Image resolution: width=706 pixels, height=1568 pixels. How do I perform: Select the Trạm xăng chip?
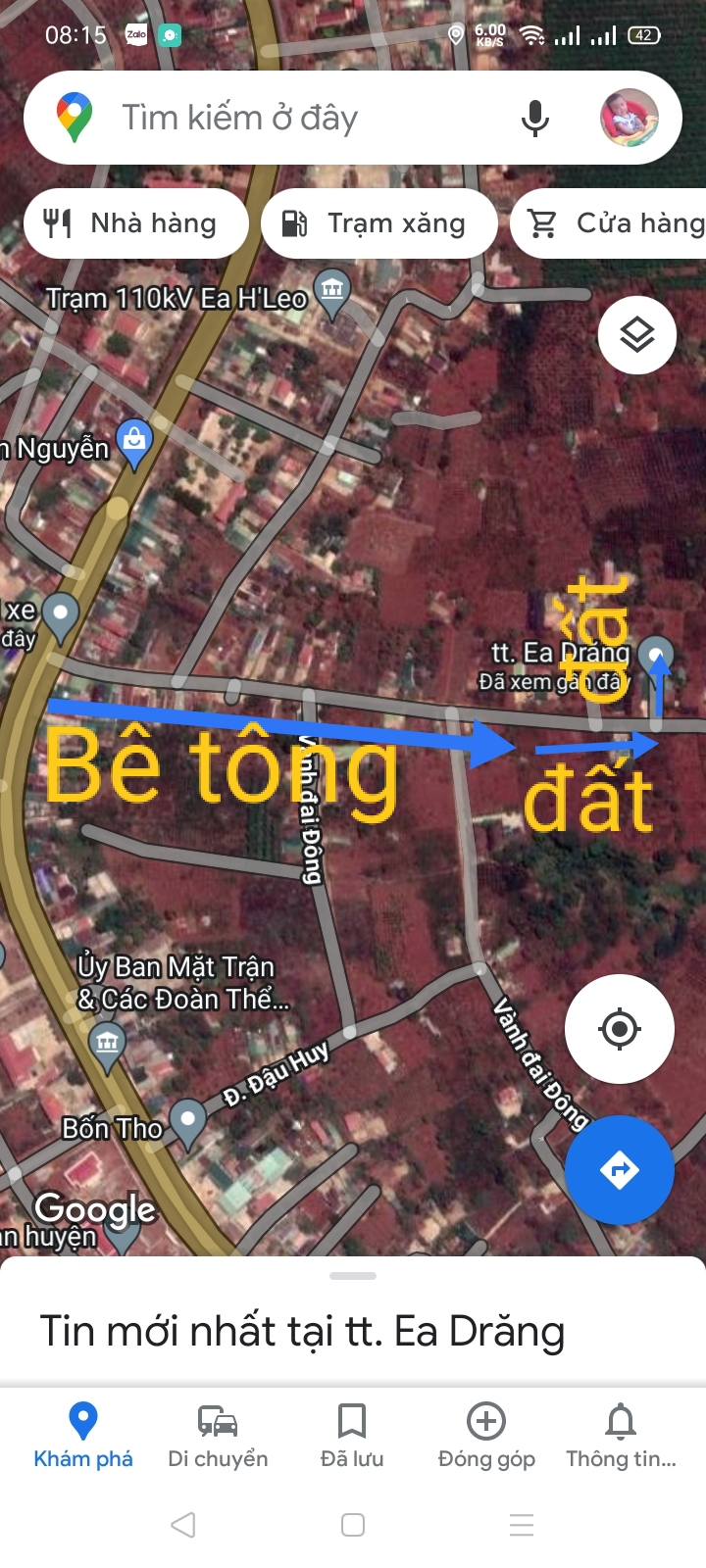(x=379, y=223)
